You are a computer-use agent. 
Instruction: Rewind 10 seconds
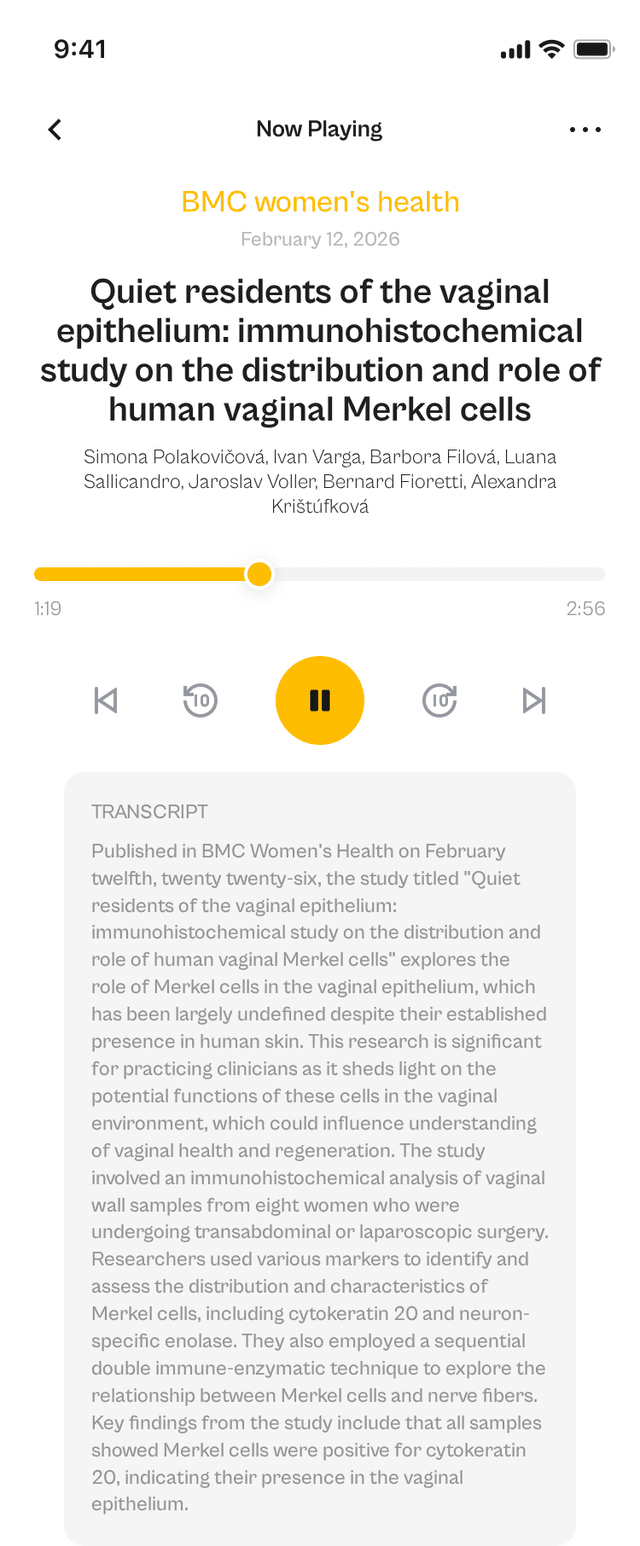click(x=201, y=700)
